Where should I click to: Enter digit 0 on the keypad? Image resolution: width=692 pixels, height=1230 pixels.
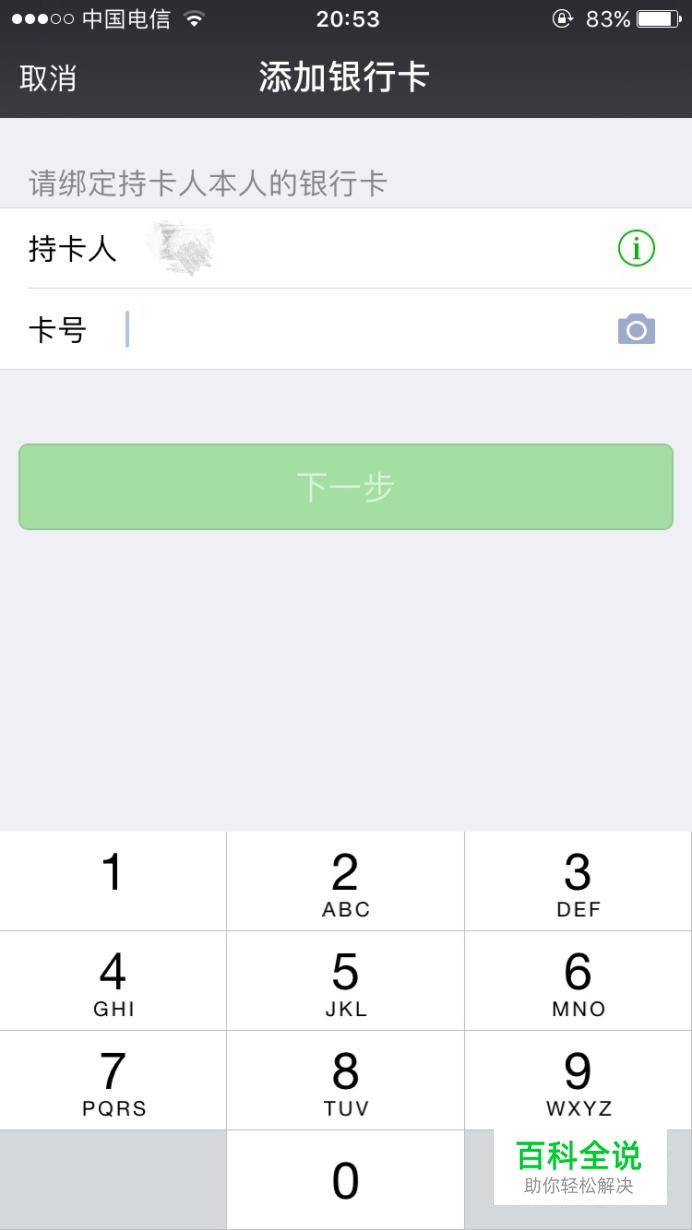click(x=345, y=1180)
